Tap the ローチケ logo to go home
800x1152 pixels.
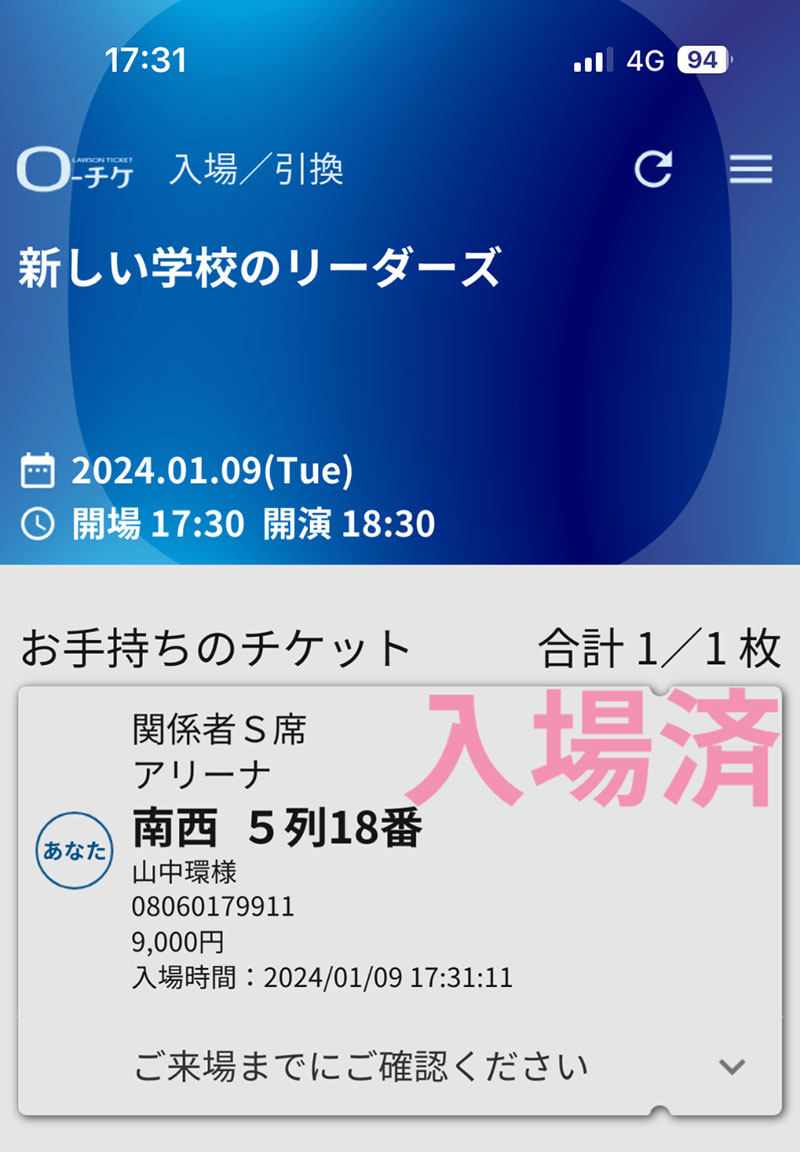(76, 171)
